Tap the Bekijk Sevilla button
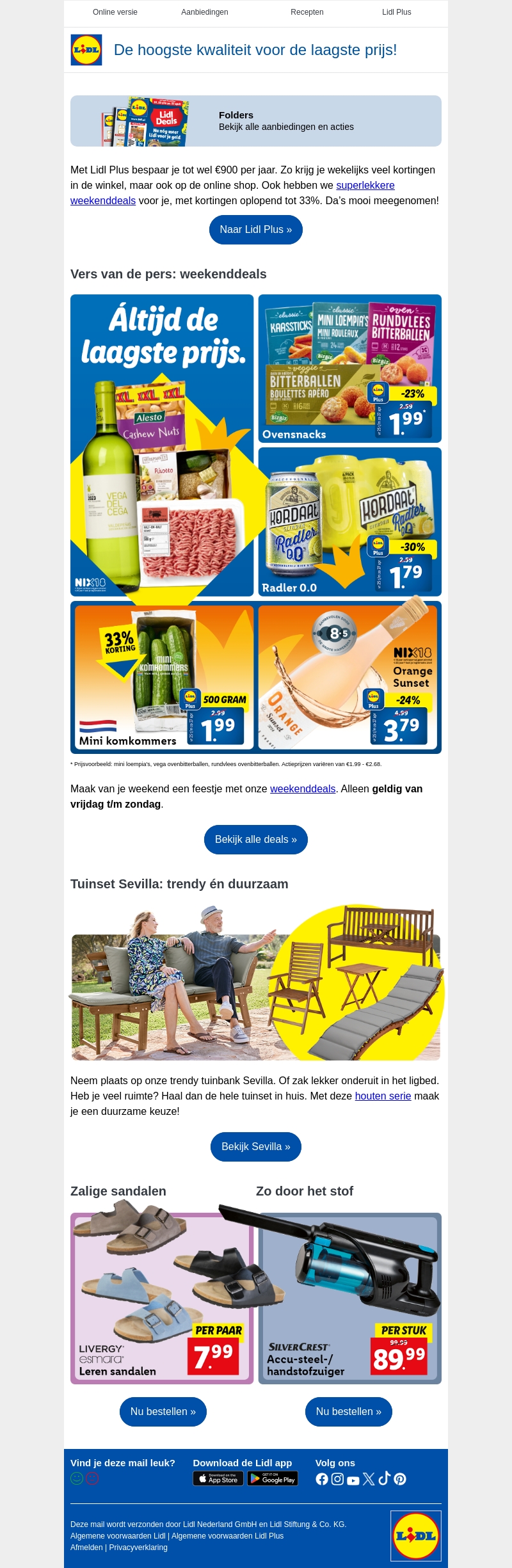This screenshot has height=1568, width=512. pyautogui.click(x=256, y=1147)
